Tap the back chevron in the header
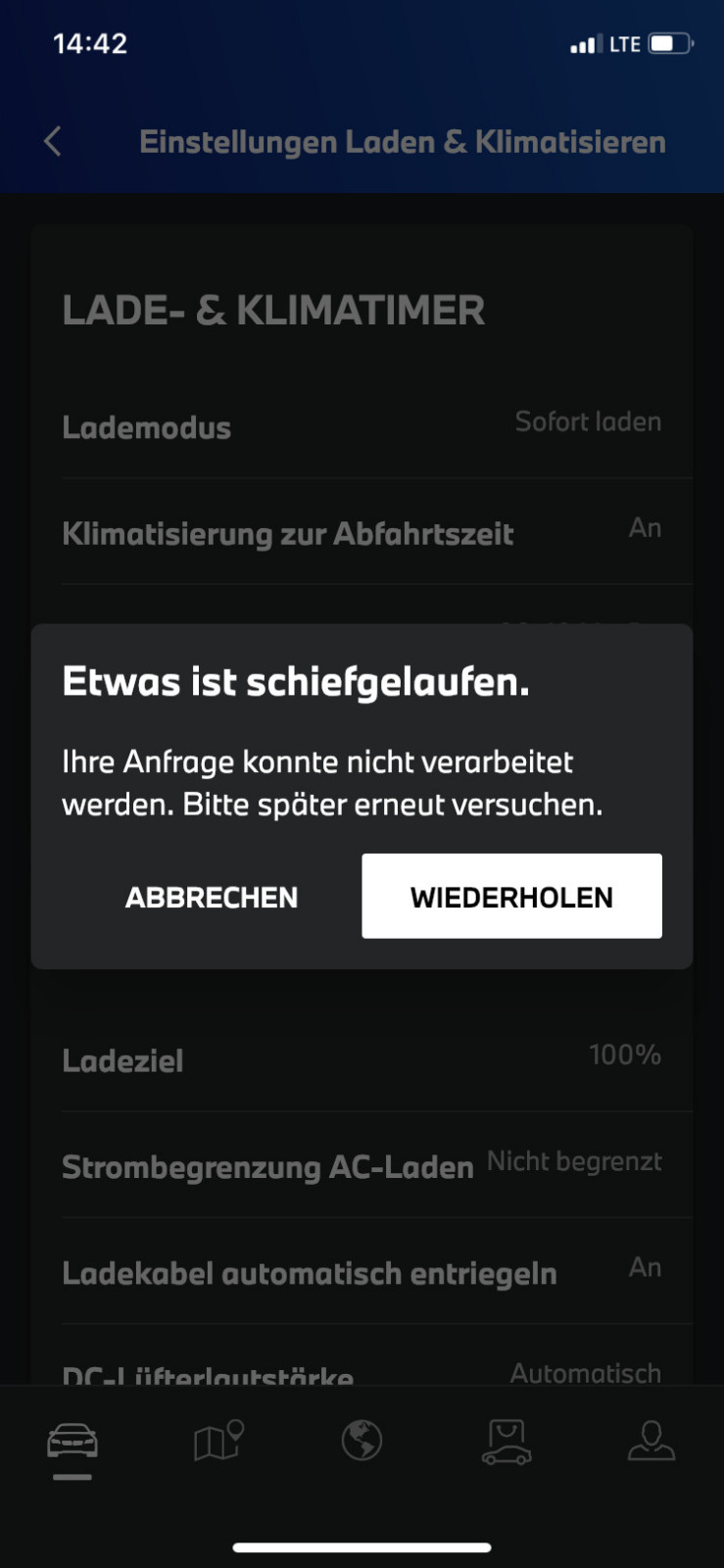The width and height of the screenshot is (724, 1568). [x=51, y=141]
